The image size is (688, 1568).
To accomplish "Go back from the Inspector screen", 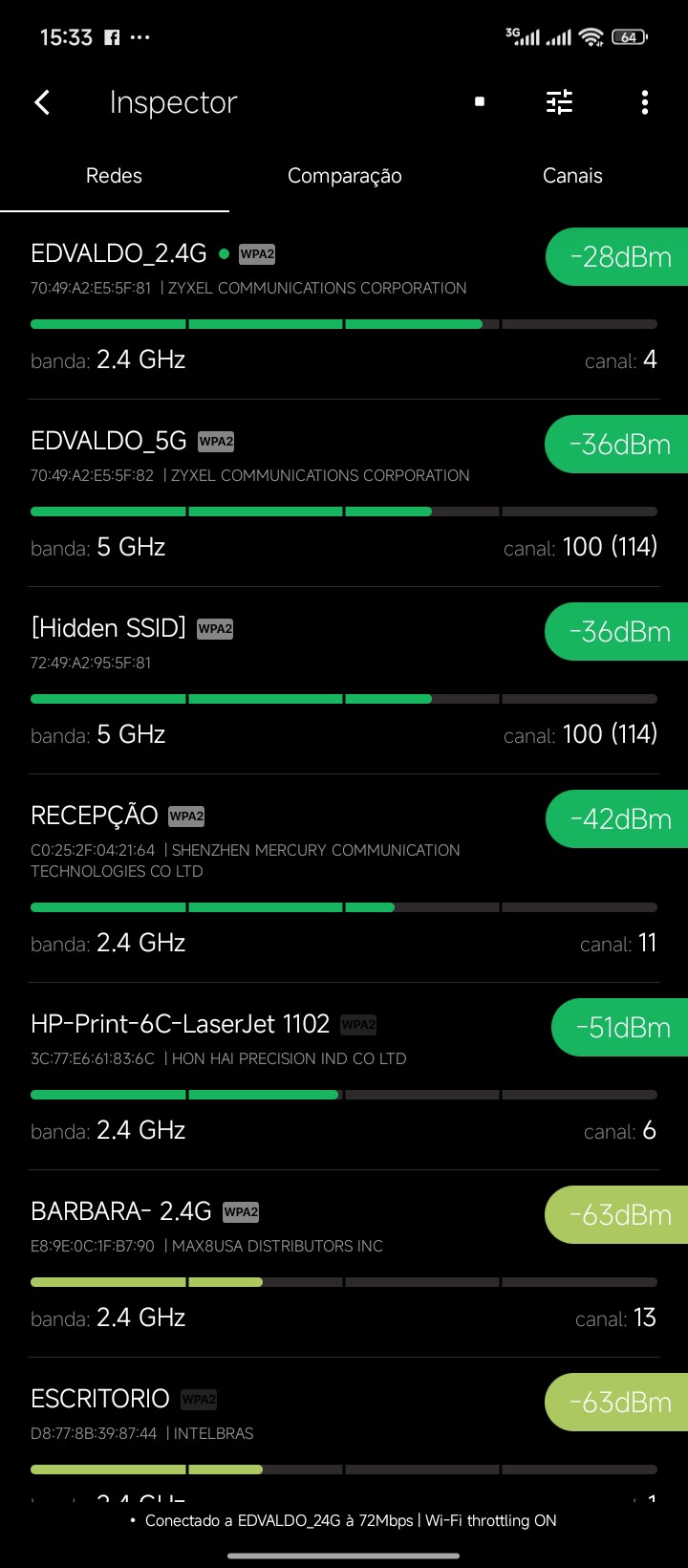I will pyautogui.click(x=42, y=102).
